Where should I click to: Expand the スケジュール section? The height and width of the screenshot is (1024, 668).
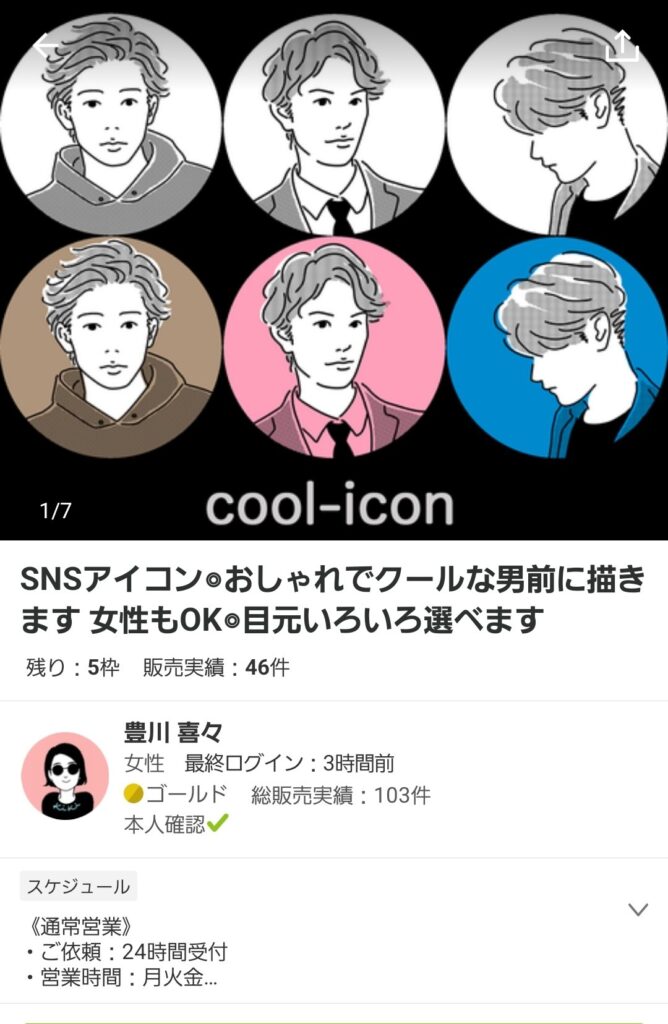637,909
